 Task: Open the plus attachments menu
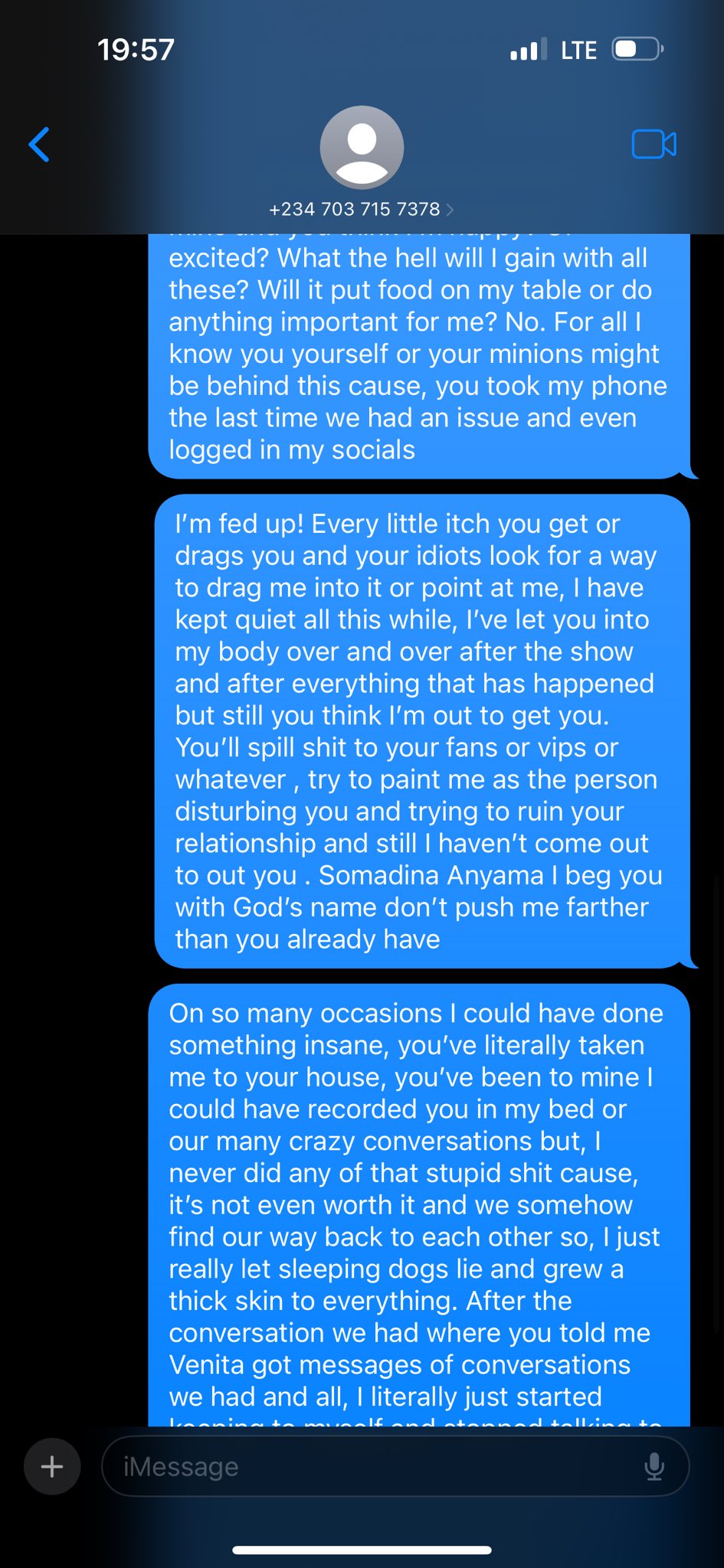52,1466
